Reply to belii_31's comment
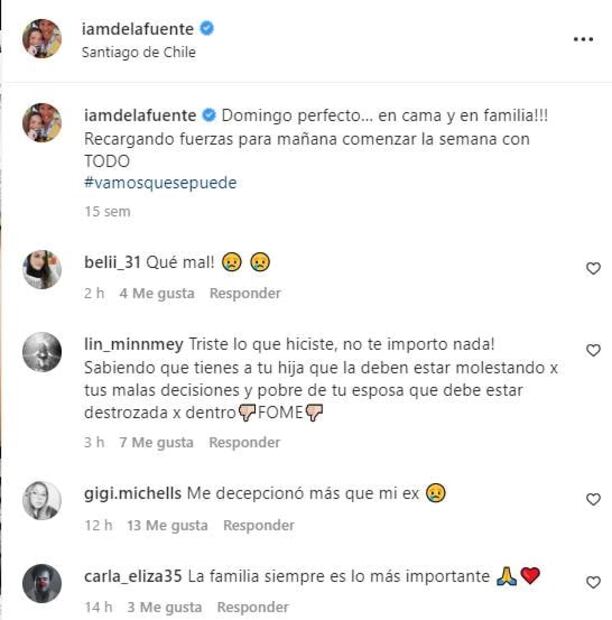 [245, 293]
